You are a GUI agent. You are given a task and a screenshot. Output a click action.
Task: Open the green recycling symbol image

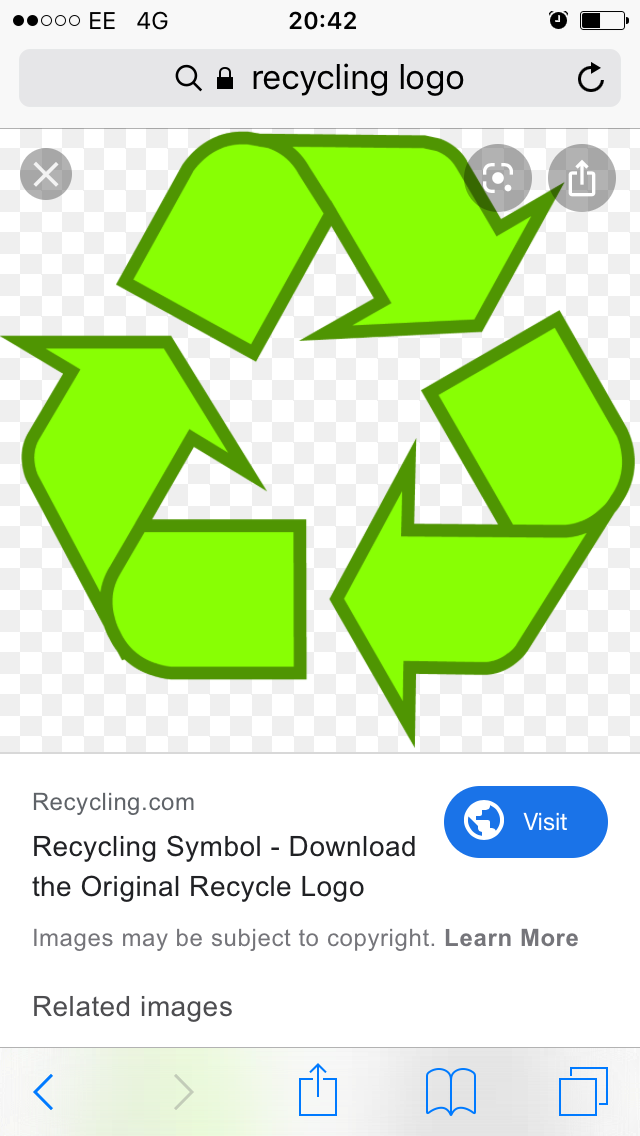(x=320, y=440)
